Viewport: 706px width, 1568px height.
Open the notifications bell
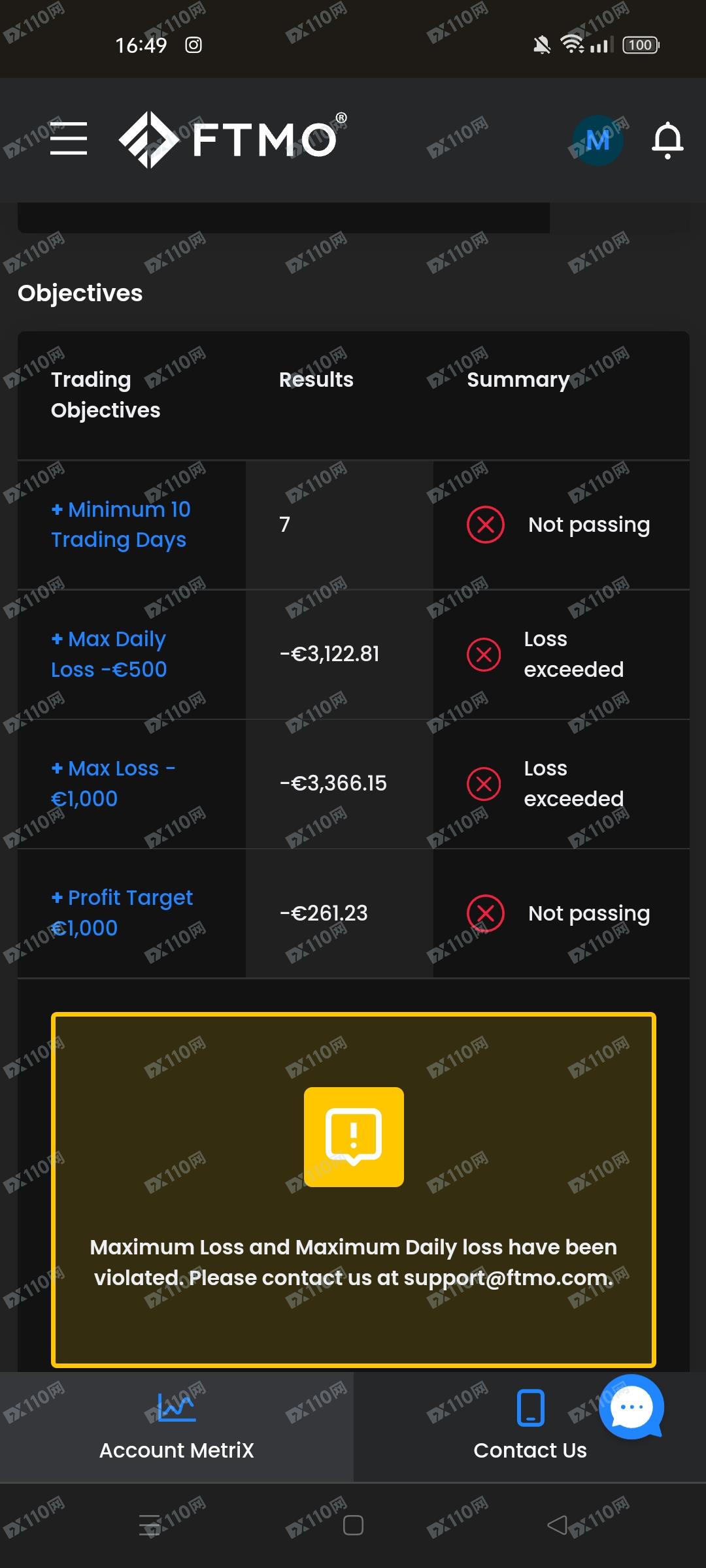tap(667, 140)
